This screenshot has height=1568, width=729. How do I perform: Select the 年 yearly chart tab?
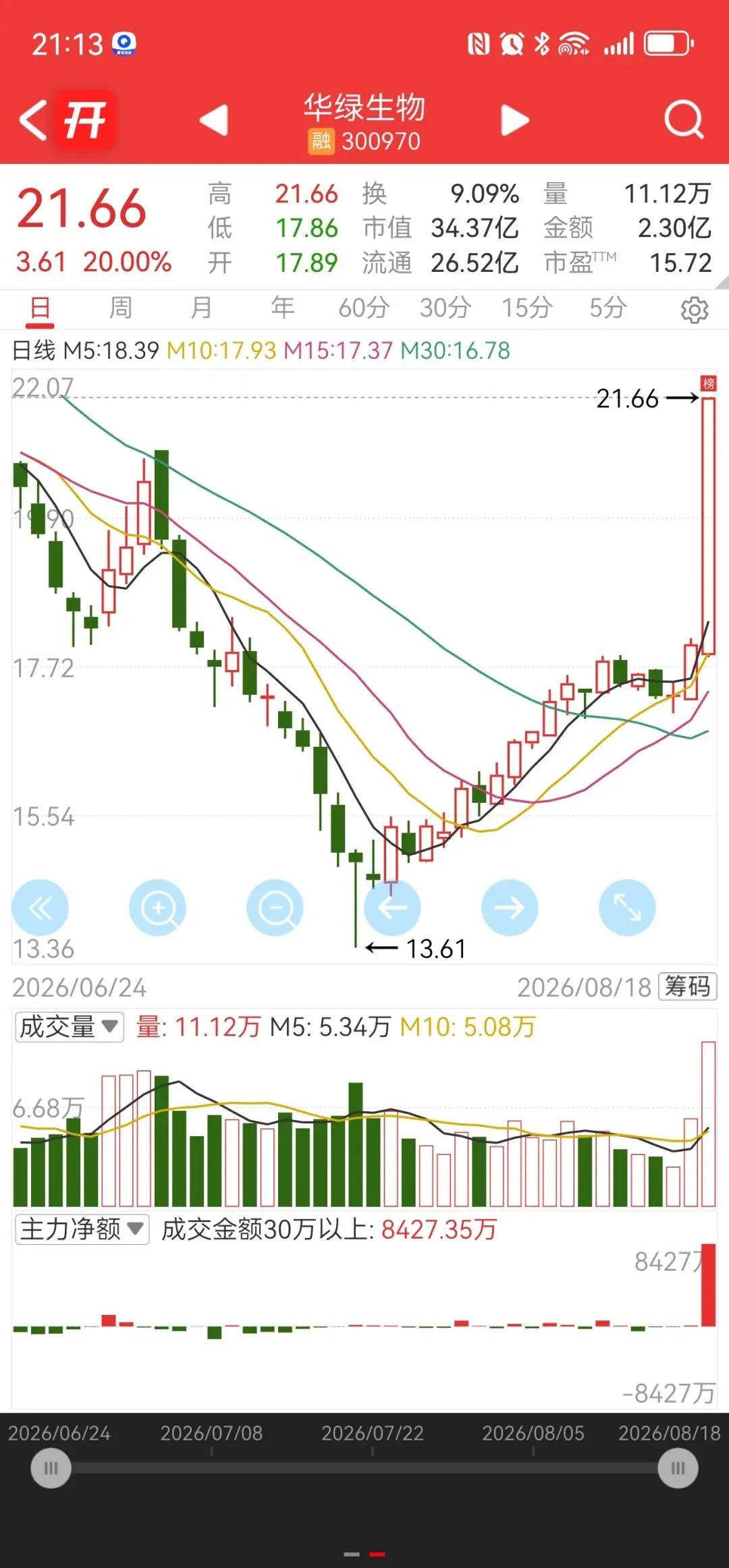[x=282, y=308]
